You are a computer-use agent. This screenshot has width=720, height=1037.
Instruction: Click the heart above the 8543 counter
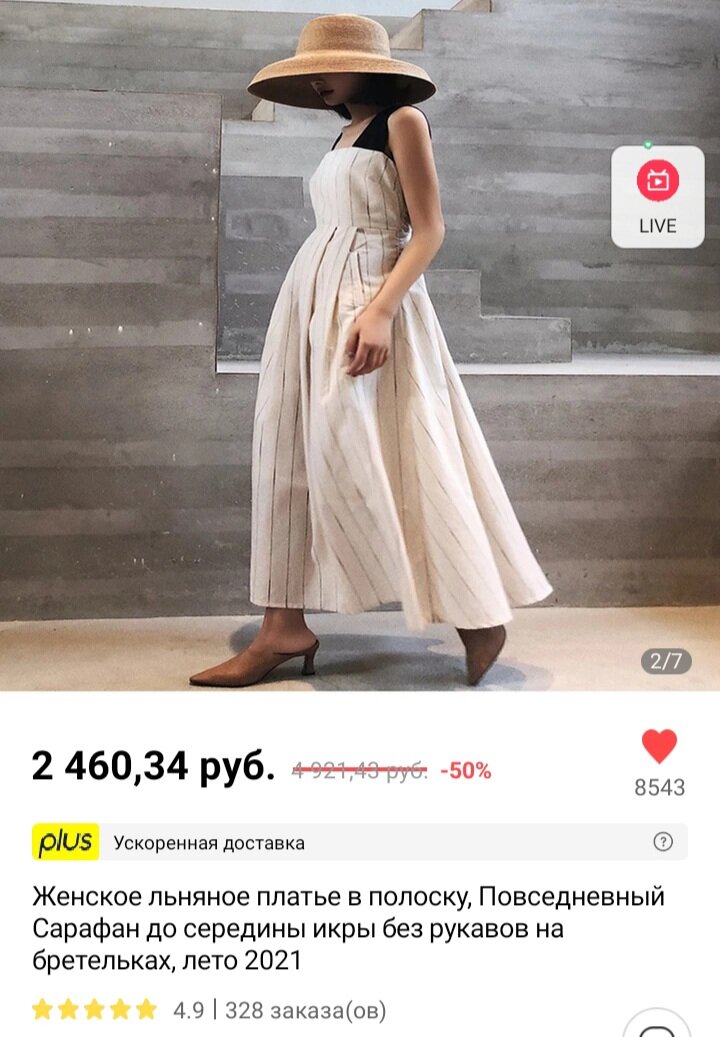[x=659, y=744]
